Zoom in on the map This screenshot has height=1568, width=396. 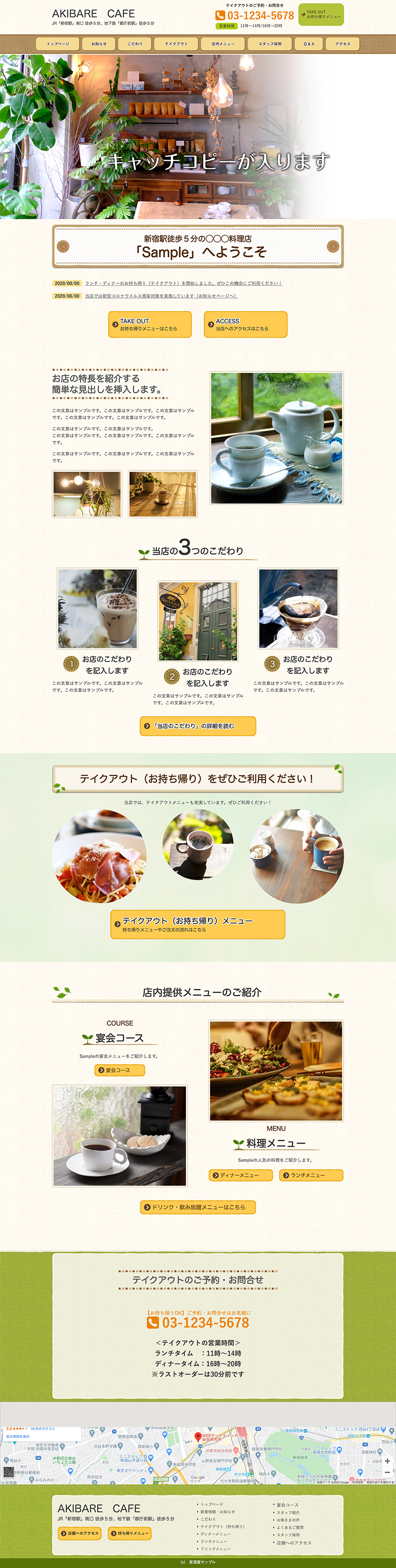(387, 1460)
